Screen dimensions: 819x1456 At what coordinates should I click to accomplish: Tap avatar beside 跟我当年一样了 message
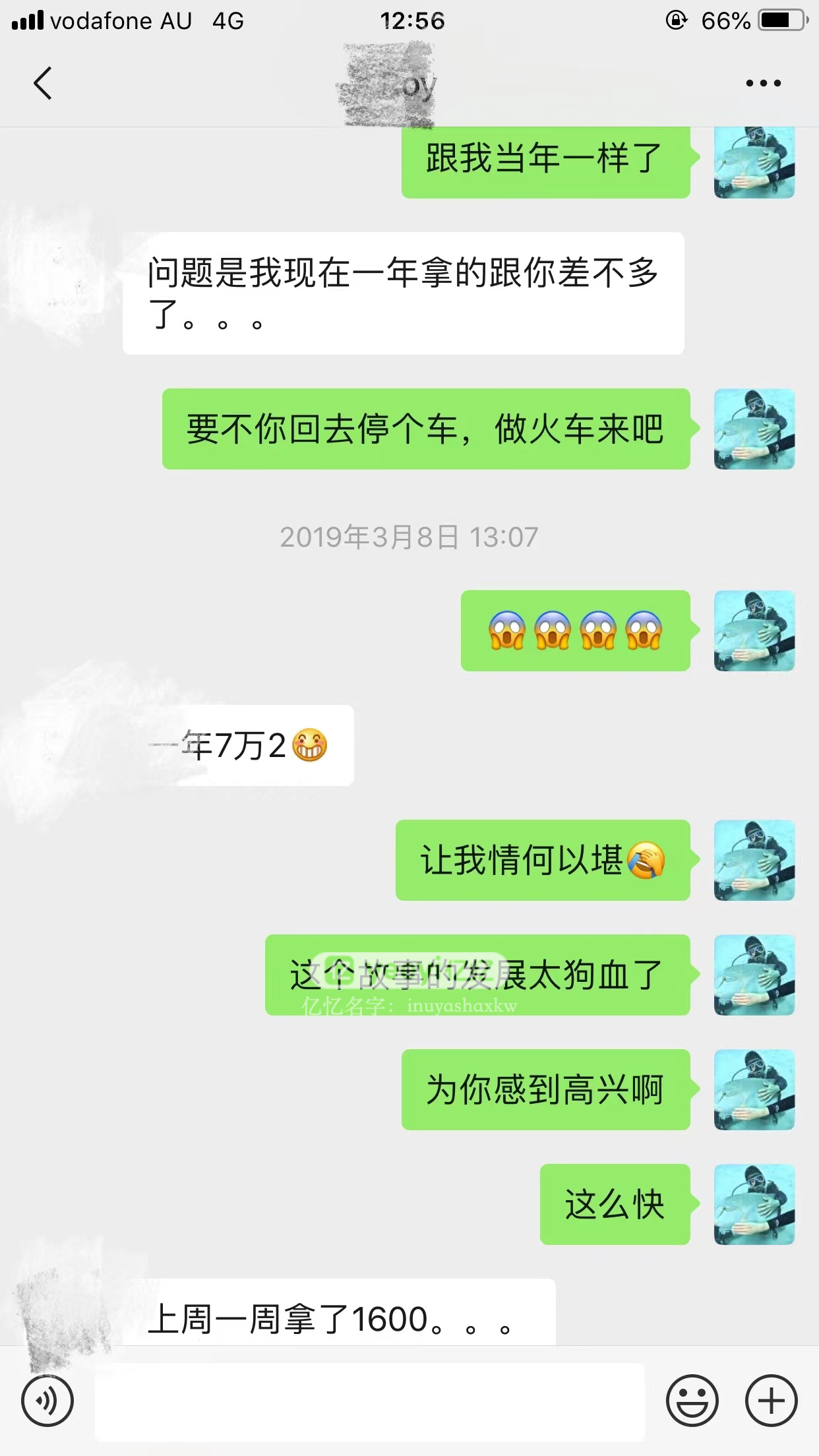click(x=754, y=162)
